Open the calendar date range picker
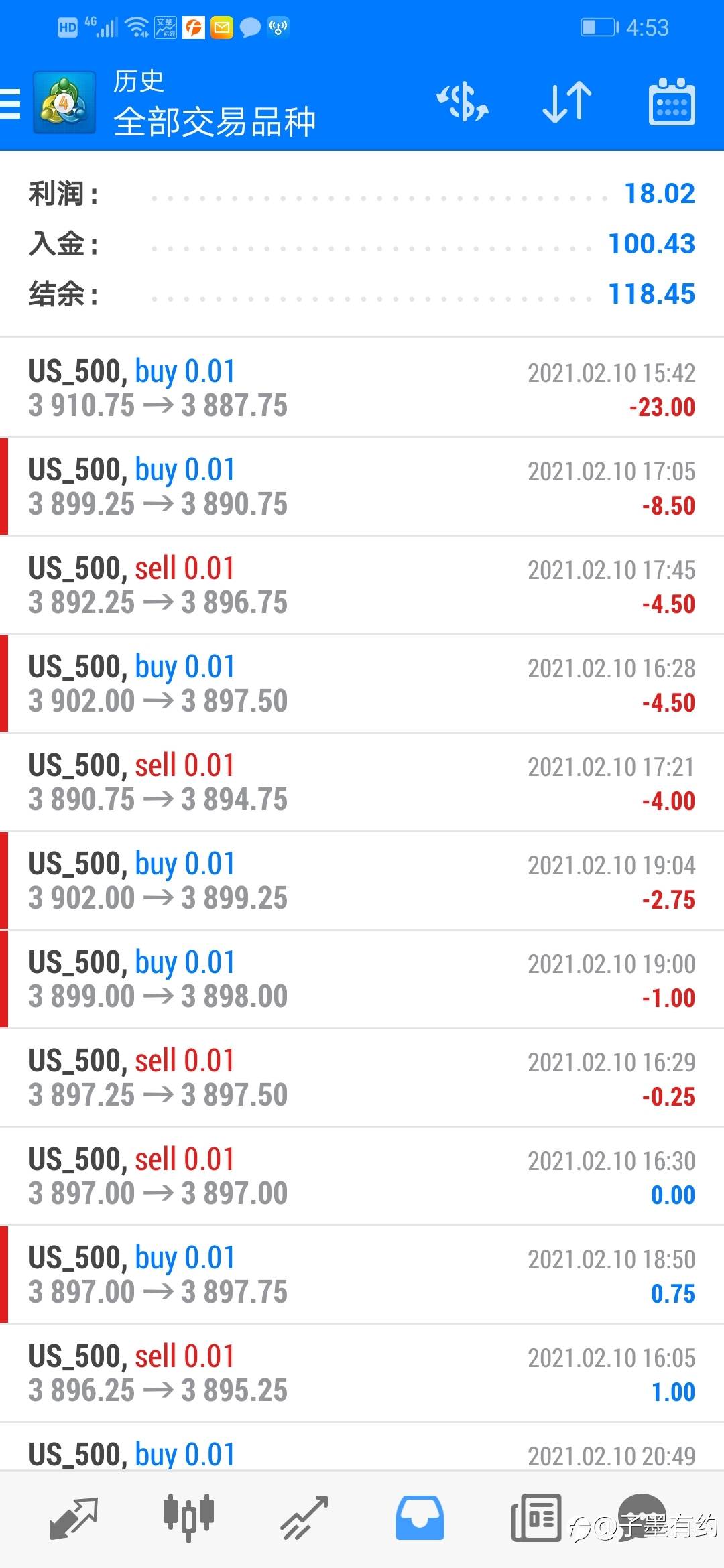The height and width of the screenshot is (1568, 724). tap(671, 103)
